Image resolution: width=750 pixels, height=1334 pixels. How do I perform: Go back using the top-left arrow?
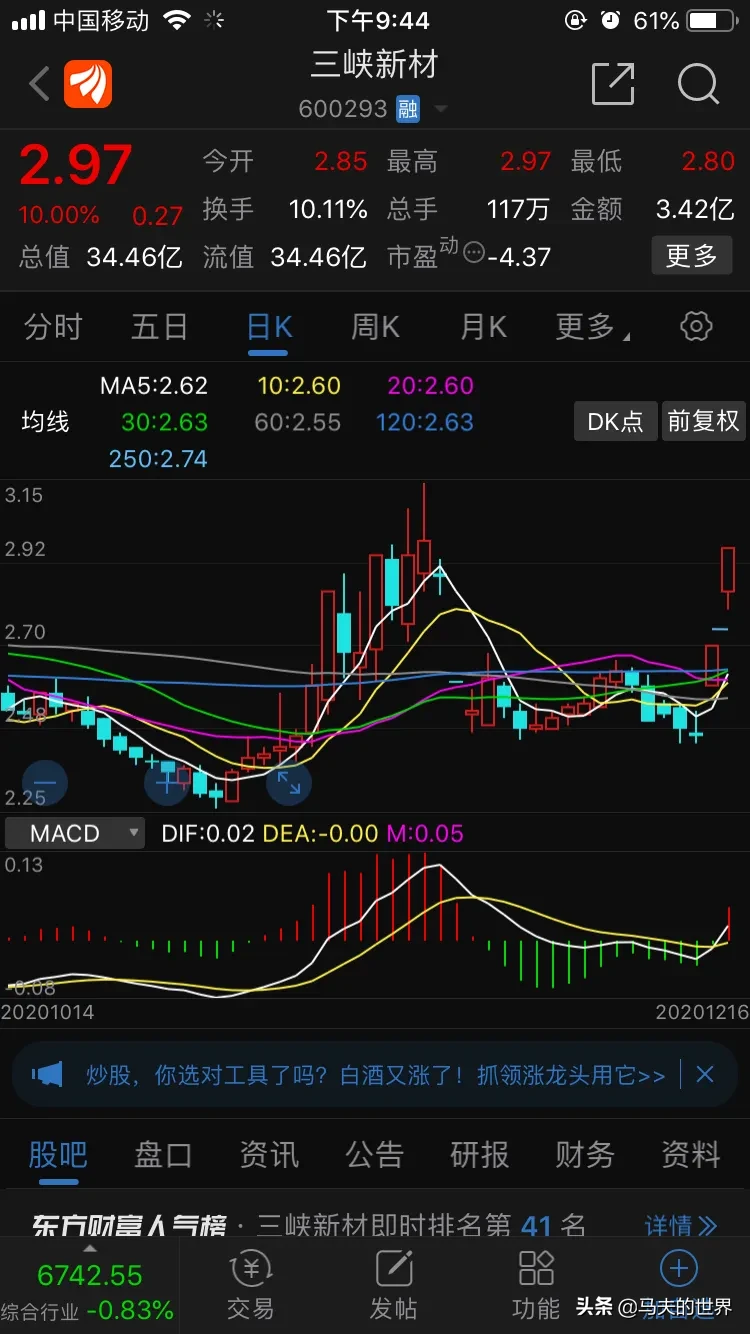coord(40,84)
